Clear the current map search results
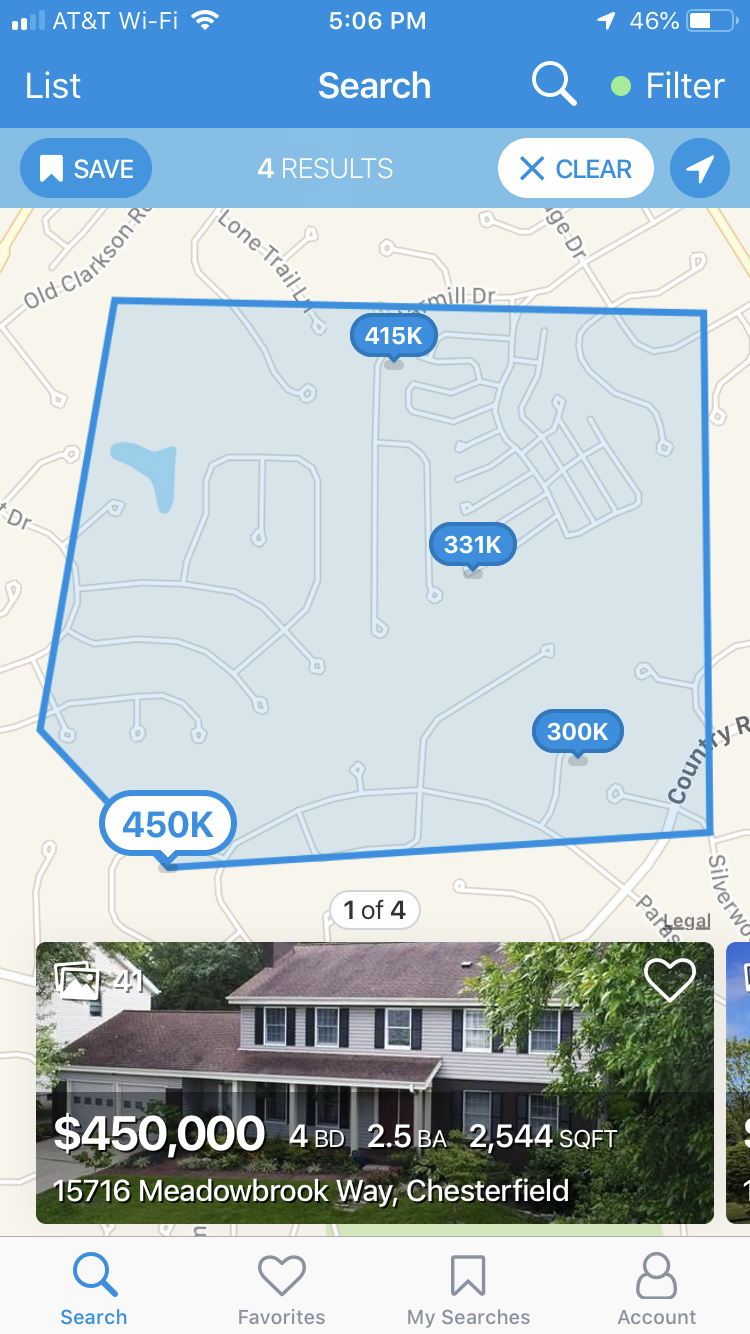Viewport: 750px width, 1334px height. (576, 167)
